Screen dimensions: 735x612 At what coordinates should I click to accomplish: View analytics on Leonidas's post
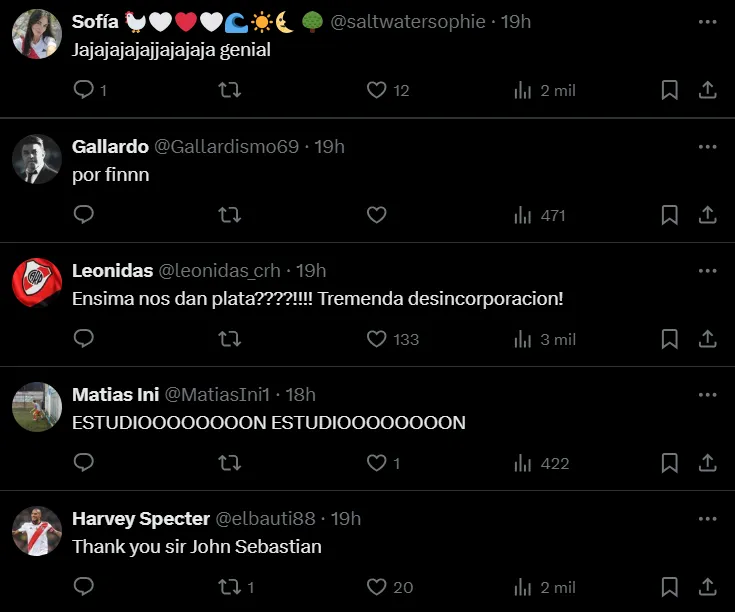pos(523,339)
